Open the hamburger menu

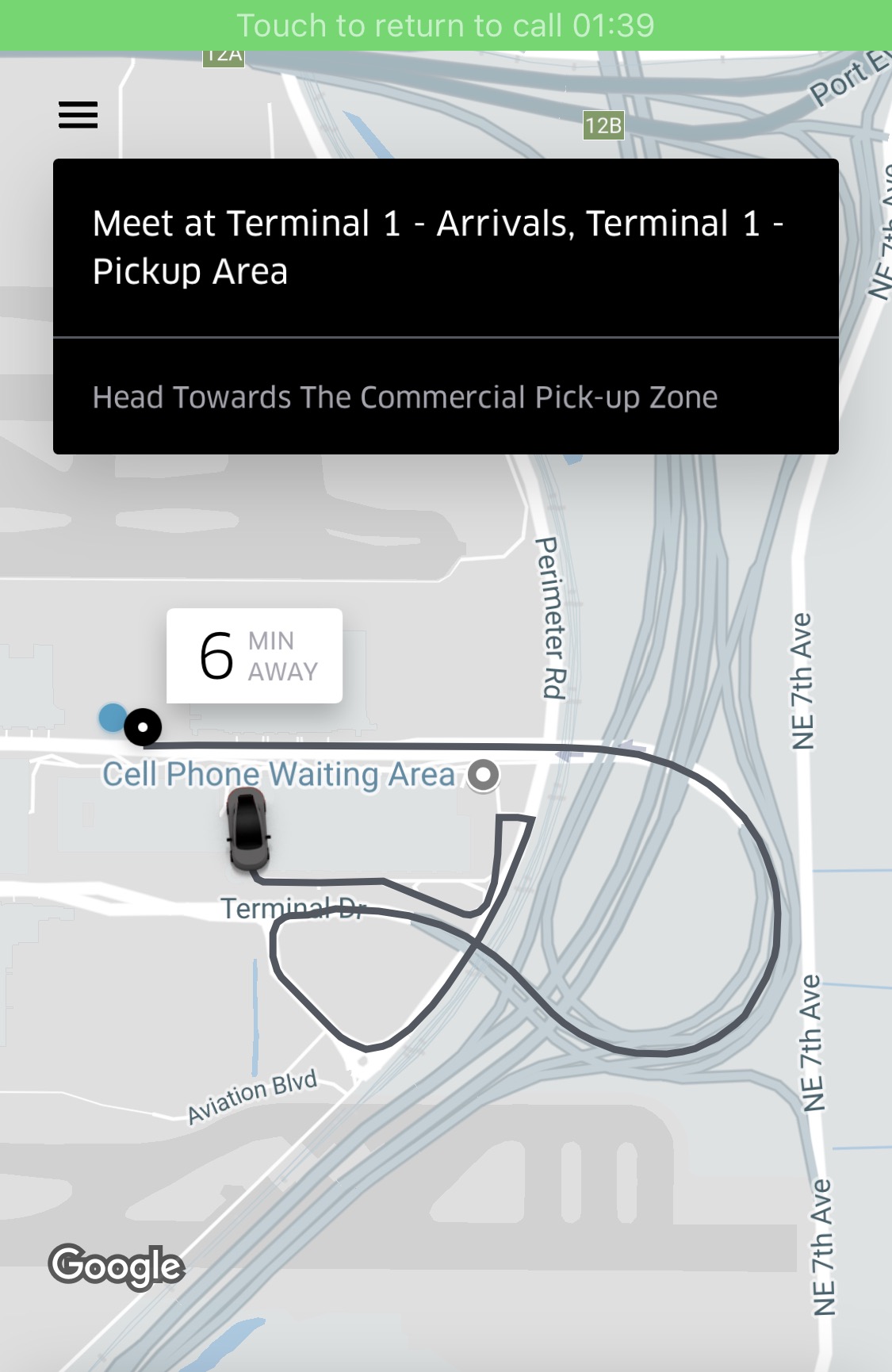(78, 115)
